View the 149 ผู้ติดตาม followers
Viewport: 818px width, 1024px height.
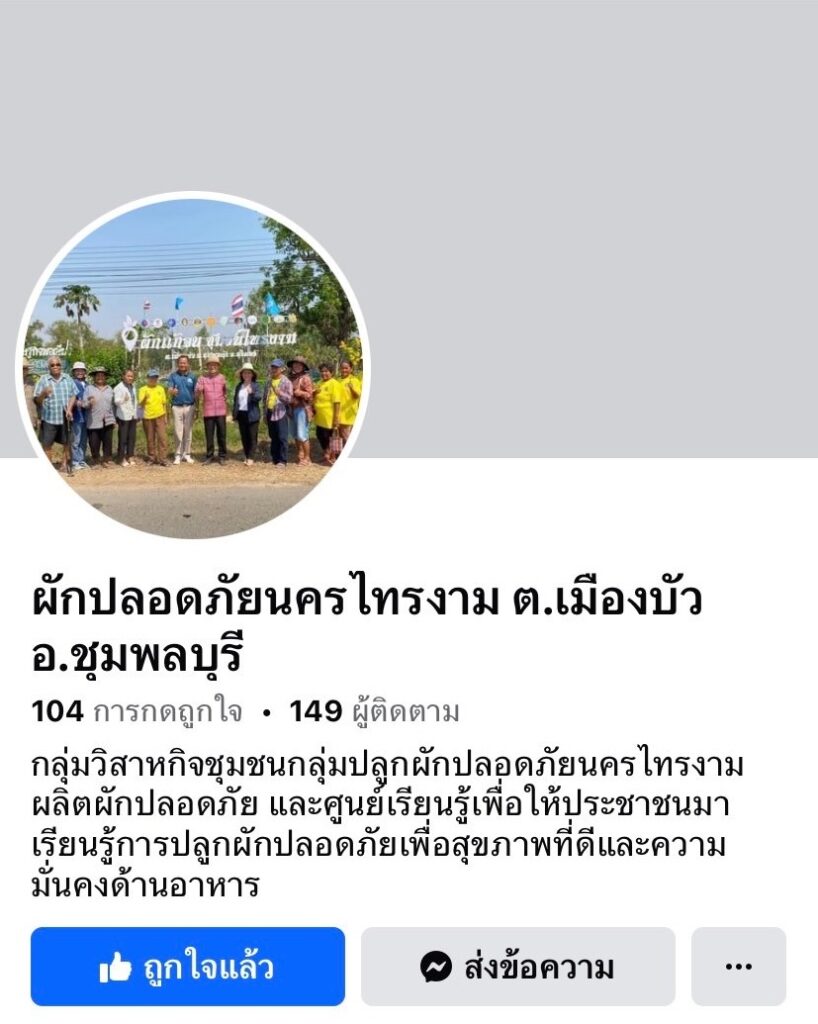click(x=374, y=712)
